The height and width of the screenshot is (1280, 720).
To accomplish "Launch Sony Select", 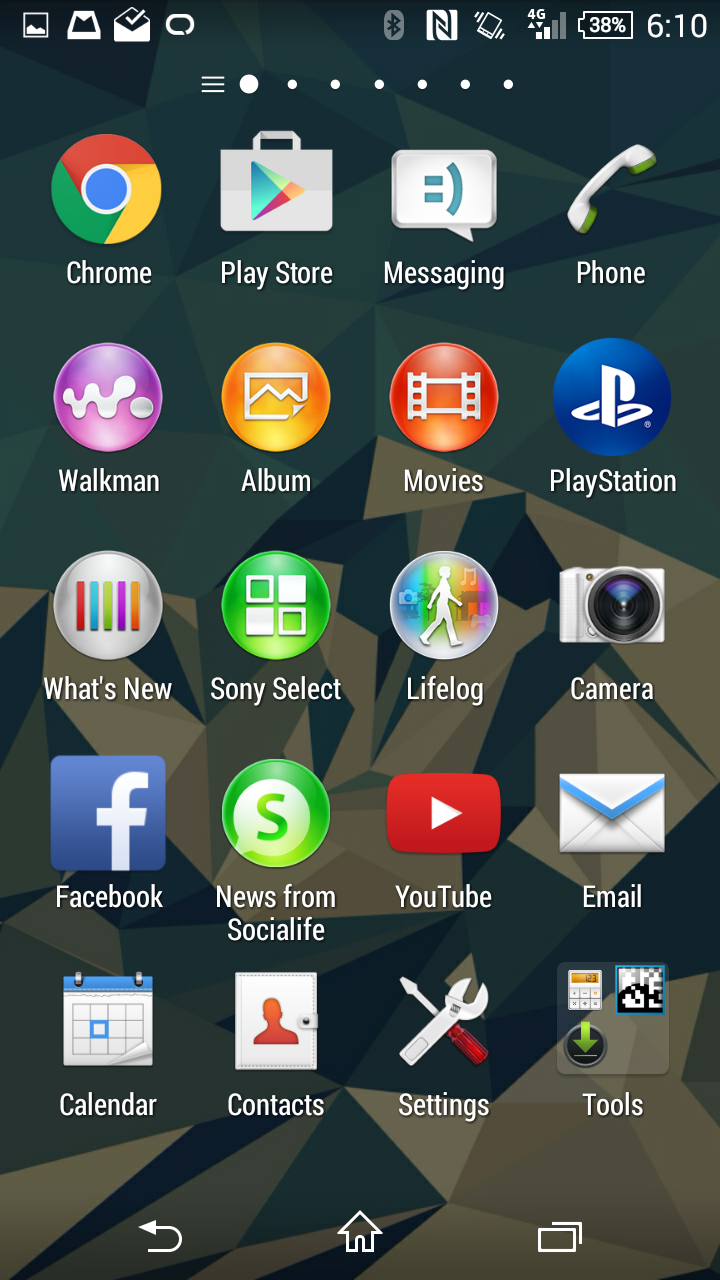I will tap(276, 606).
